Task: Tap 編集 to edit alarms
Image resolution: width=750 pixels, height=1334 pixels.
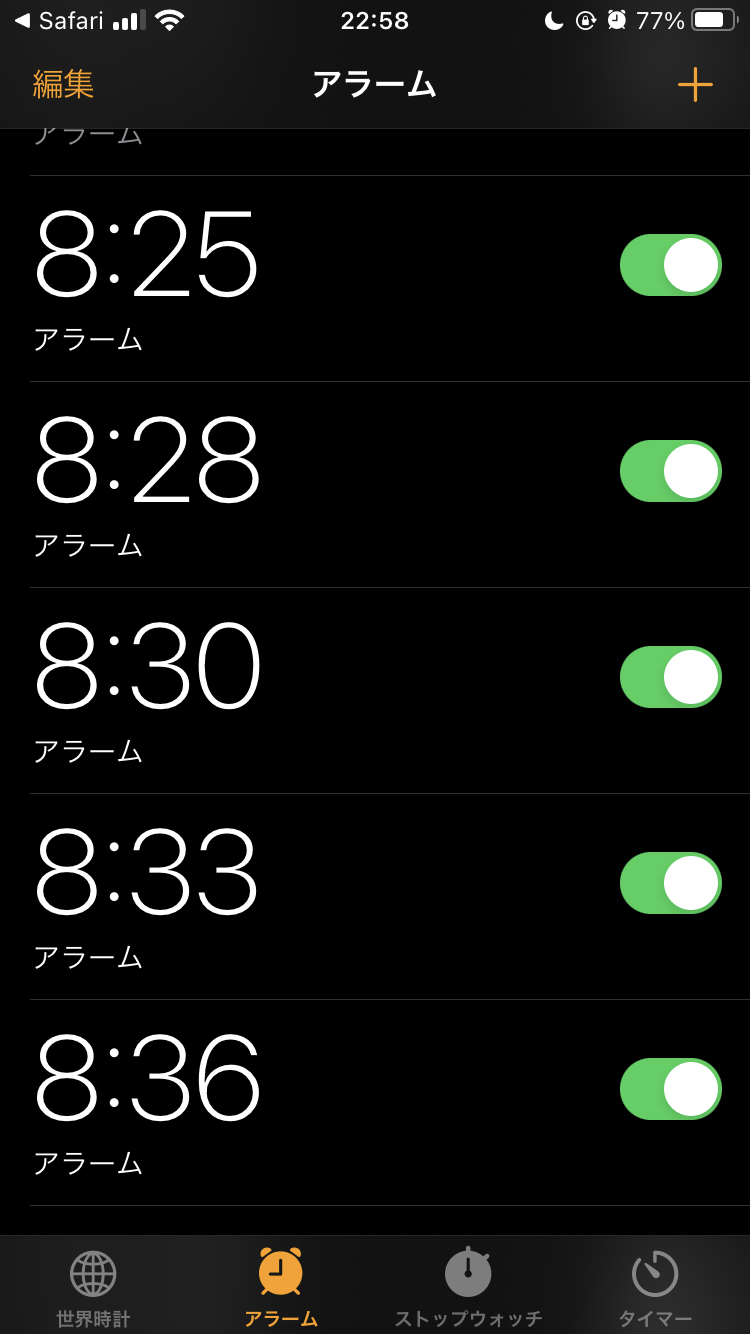Action: pyautogui.click(x=63, y=85)
